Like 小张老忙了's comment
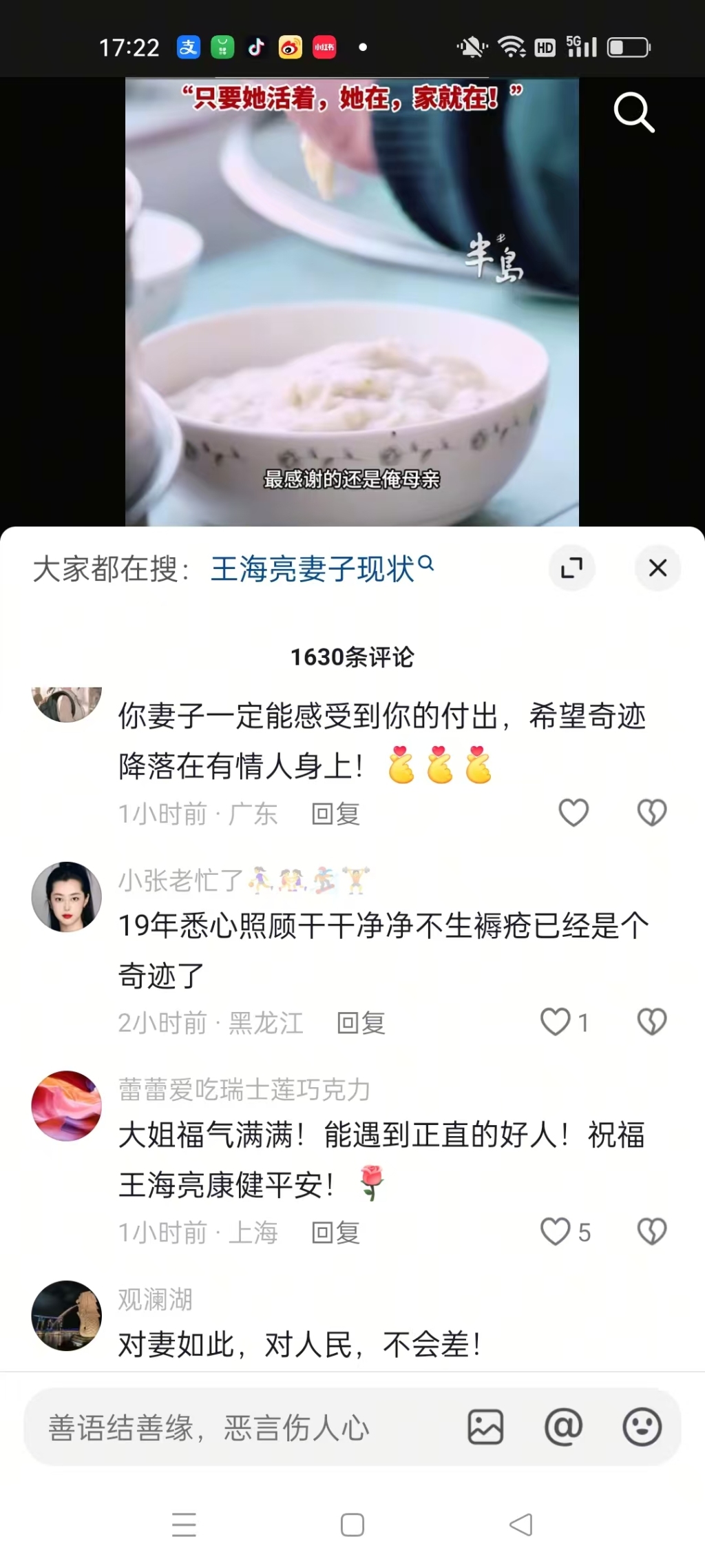The width and height of the screenshot is (705, 1568). point(556,1022)
